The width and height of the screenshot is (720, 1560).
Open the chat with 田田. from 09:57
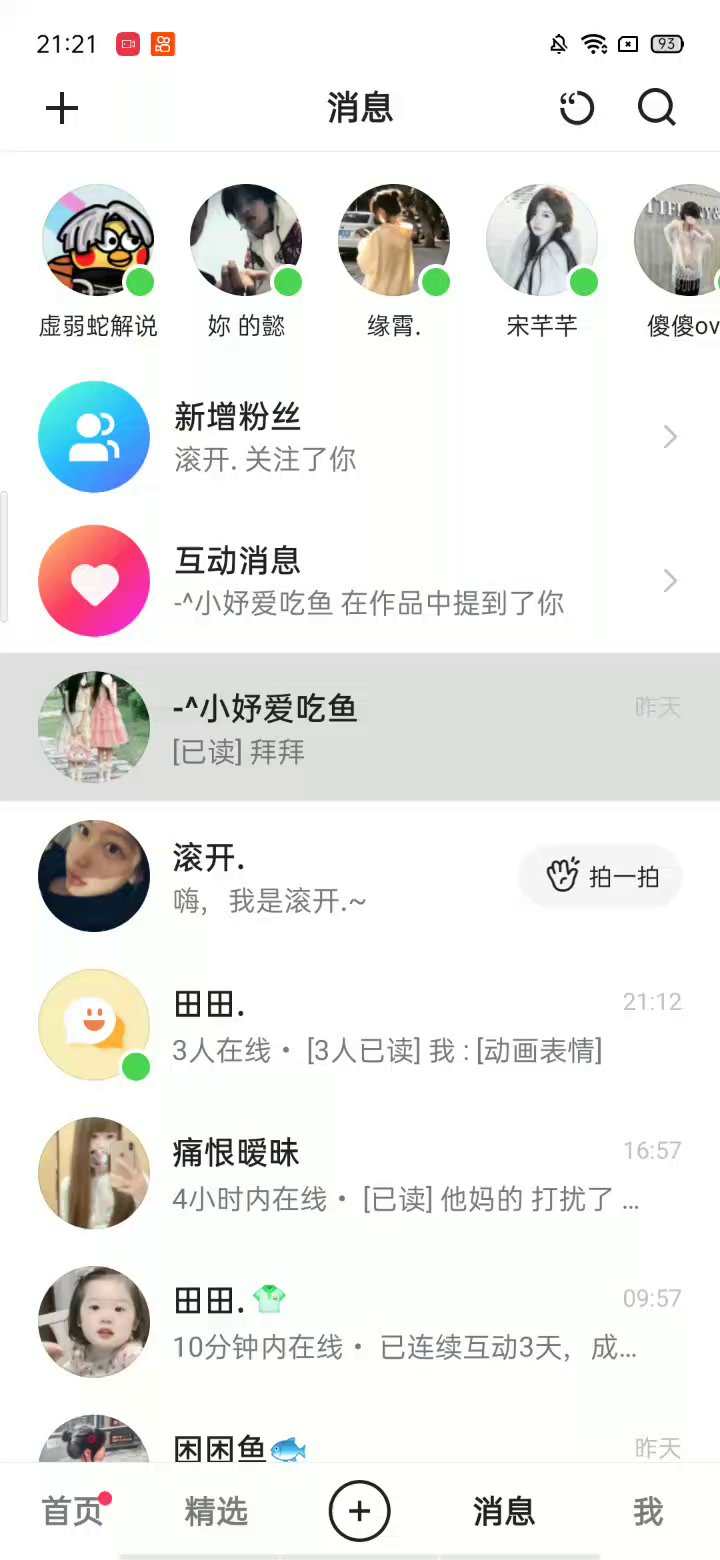pyautogui.click(x=360, y=1322)
